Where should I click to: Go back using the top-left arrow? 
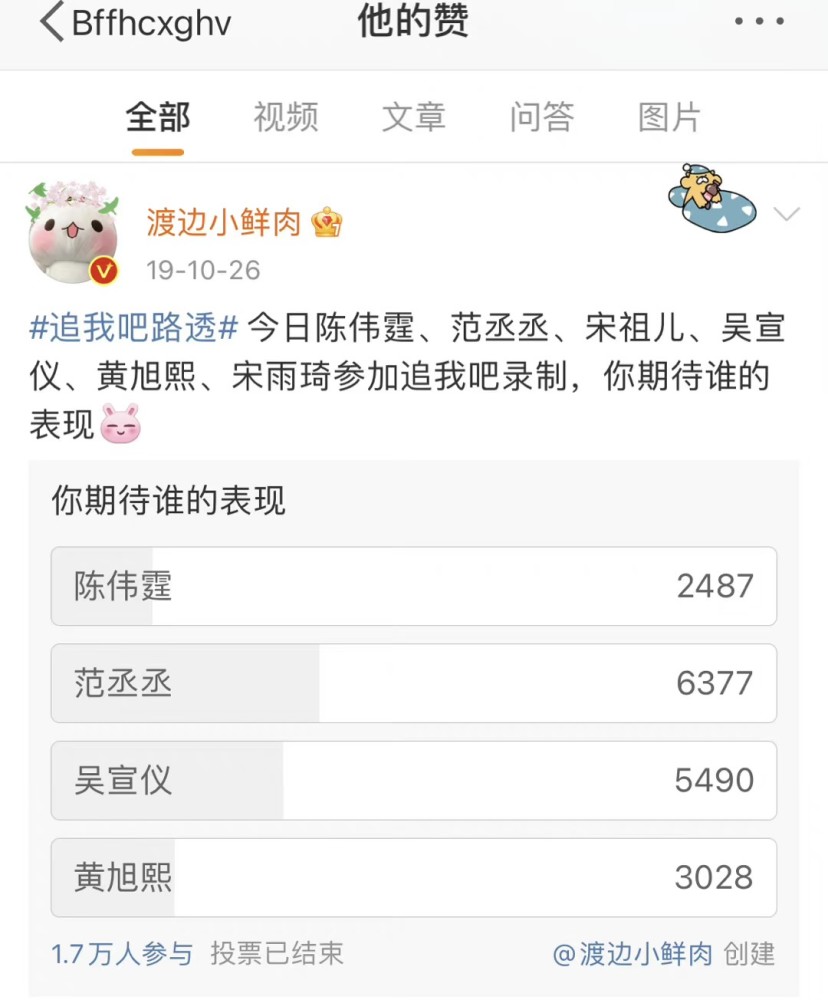52,23
